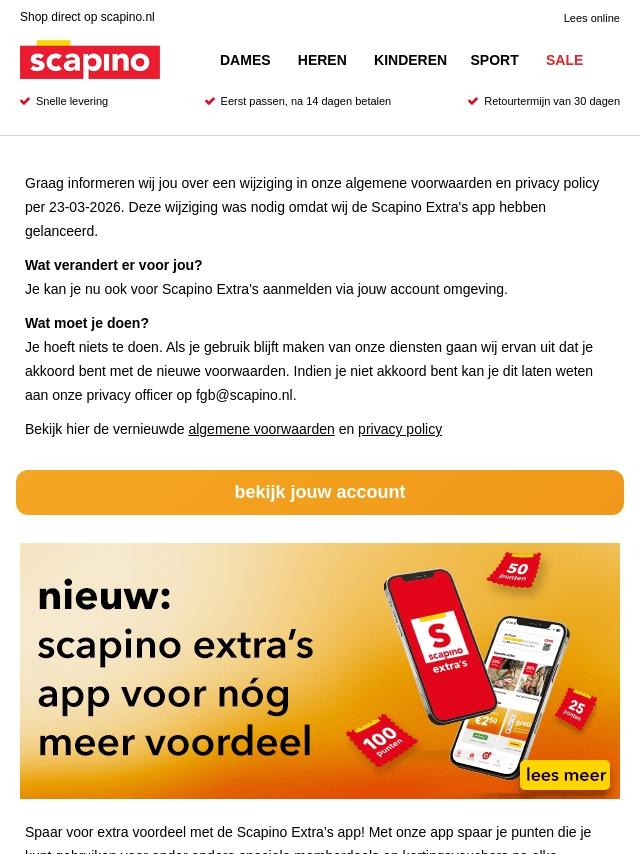Screen dimensions: 640x854
Task: Go to the KINDEREN section
Action: (x=410, y=60)
